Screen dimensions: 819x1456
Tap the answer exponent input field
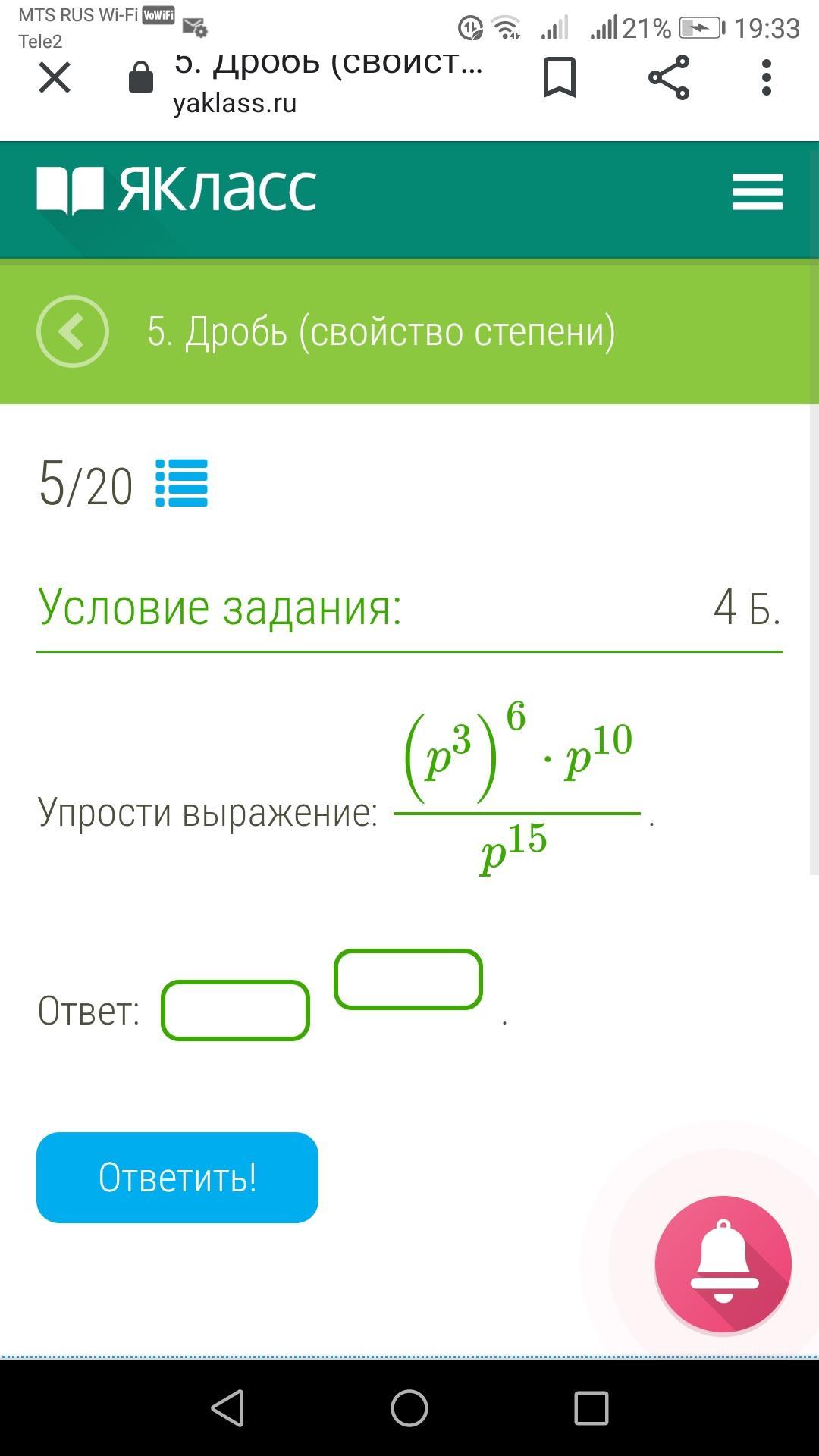pyautogui.click(x=408, y=979)
